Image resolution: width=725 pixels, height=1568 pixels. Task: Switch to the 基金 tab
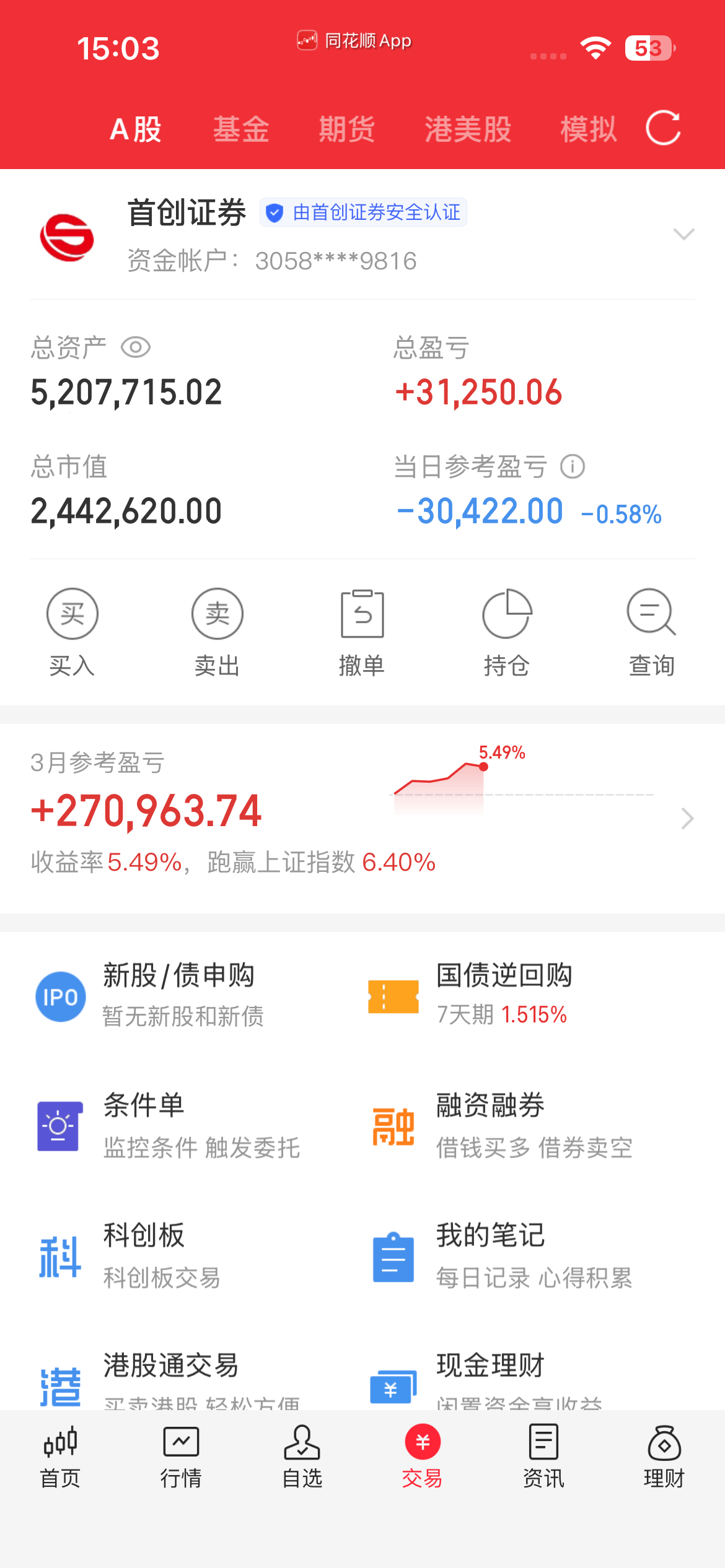pyautogui.click(x=241, y=129)
